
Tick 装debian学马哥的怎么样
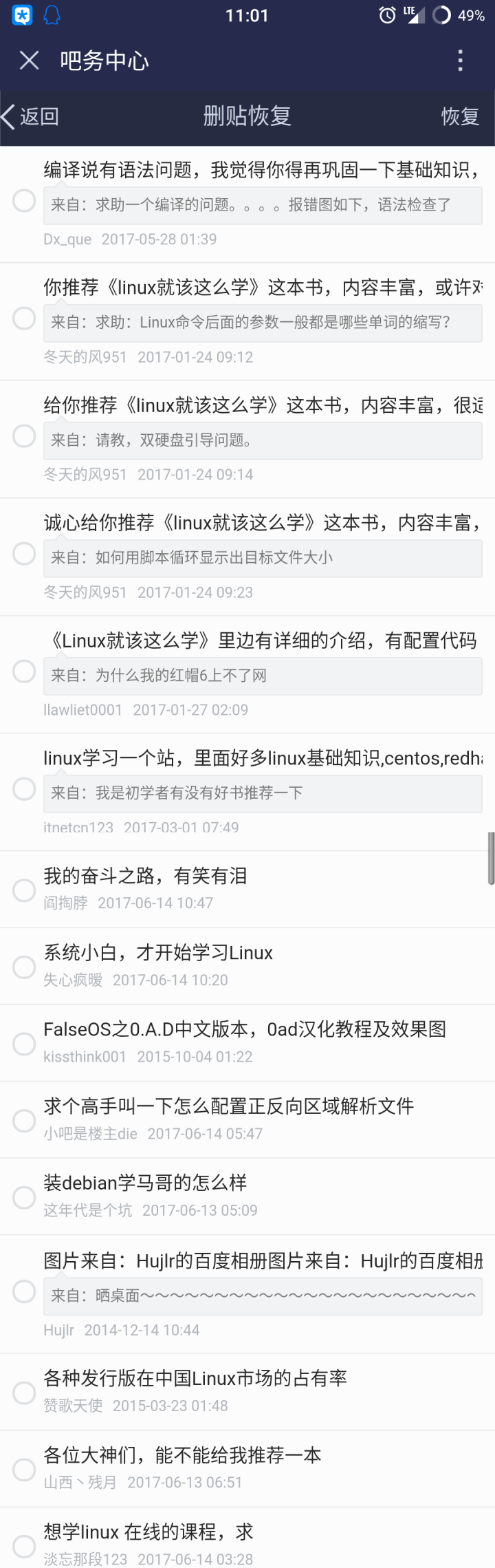(24, 1198)
